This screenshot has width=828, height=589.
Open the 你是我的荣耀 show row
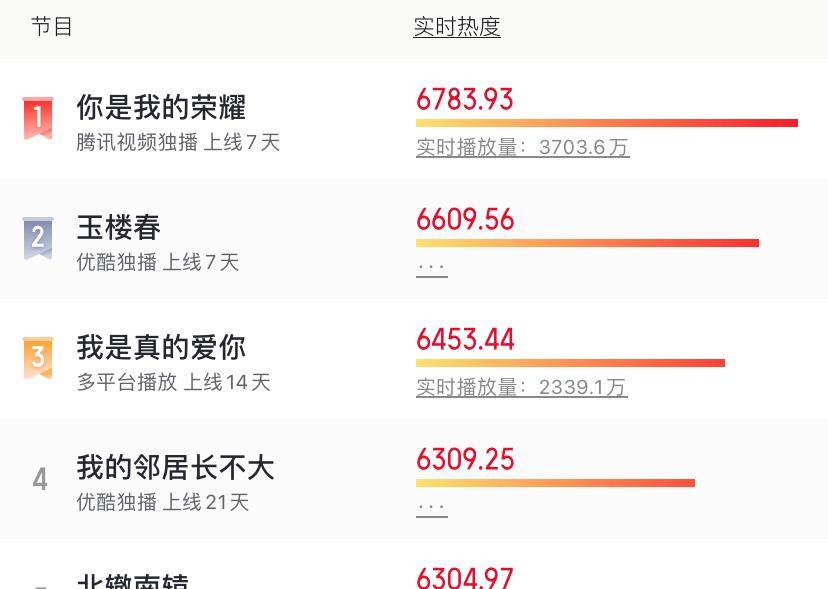point(161,108)
